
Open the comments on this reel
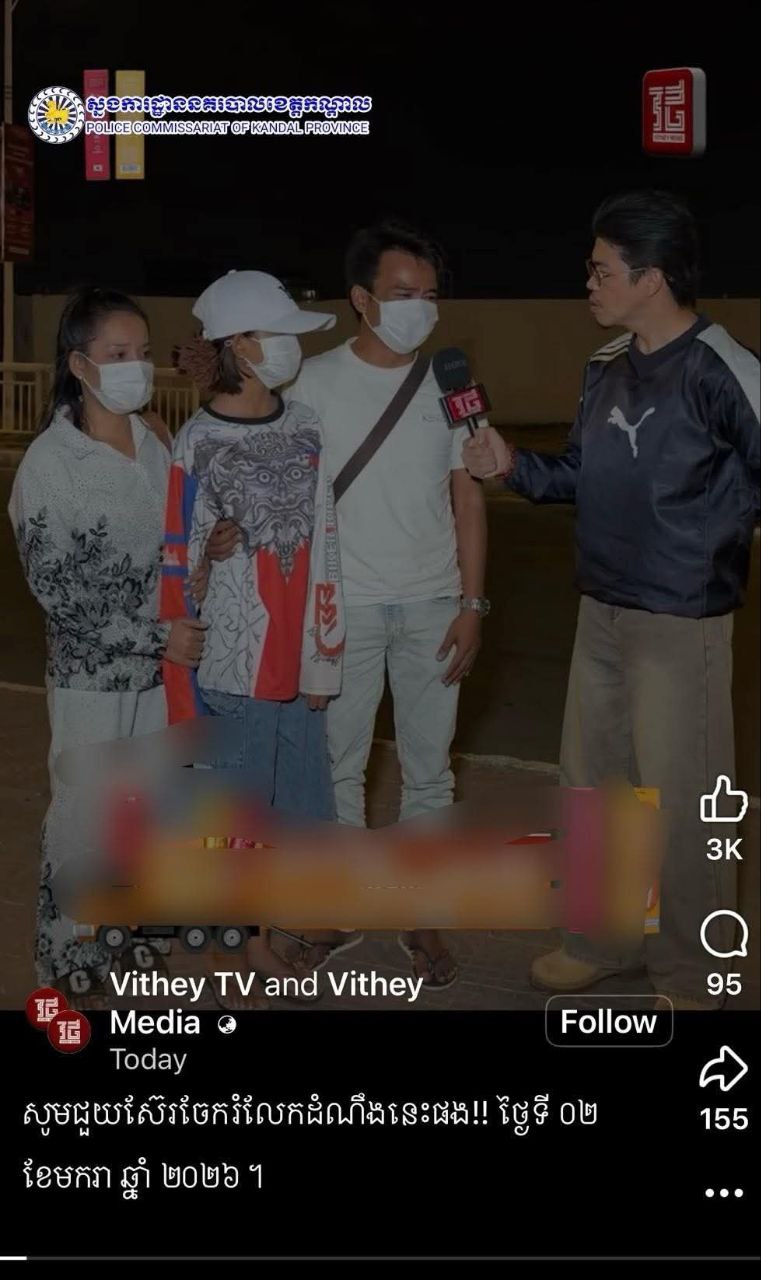(x=723, y=936)
